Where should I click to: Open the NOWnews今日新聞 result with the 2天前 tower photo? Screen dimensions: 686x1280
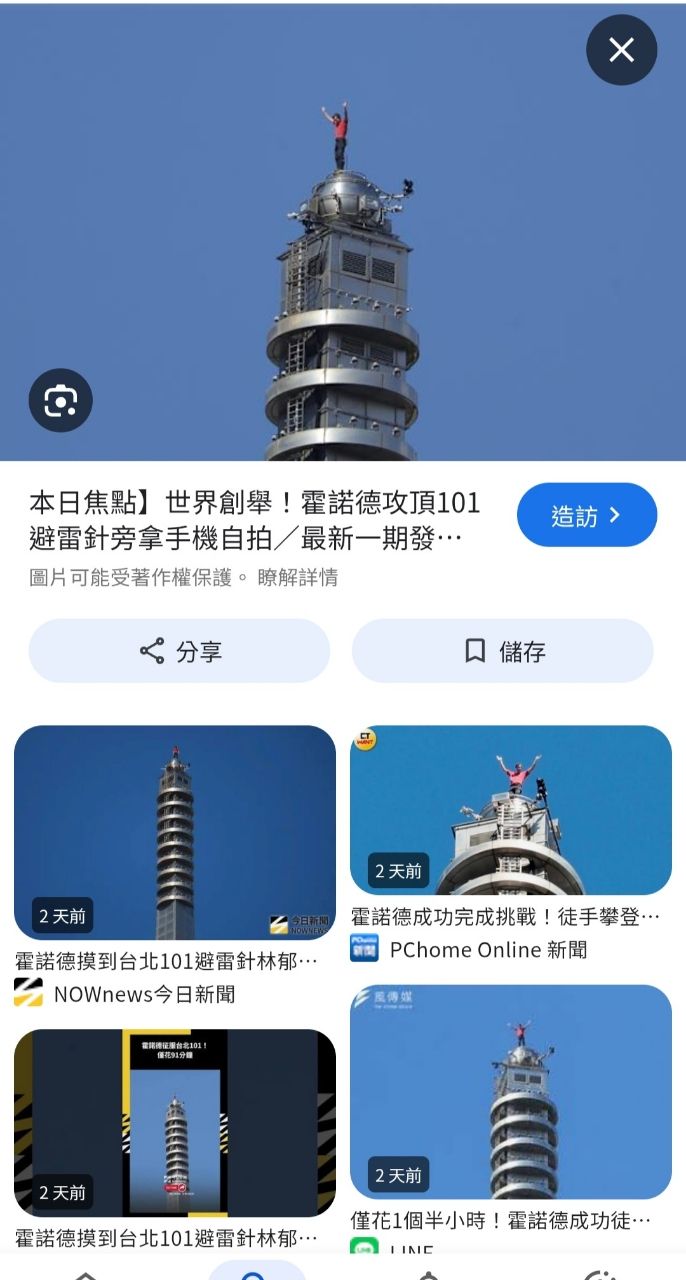(174, 832)
